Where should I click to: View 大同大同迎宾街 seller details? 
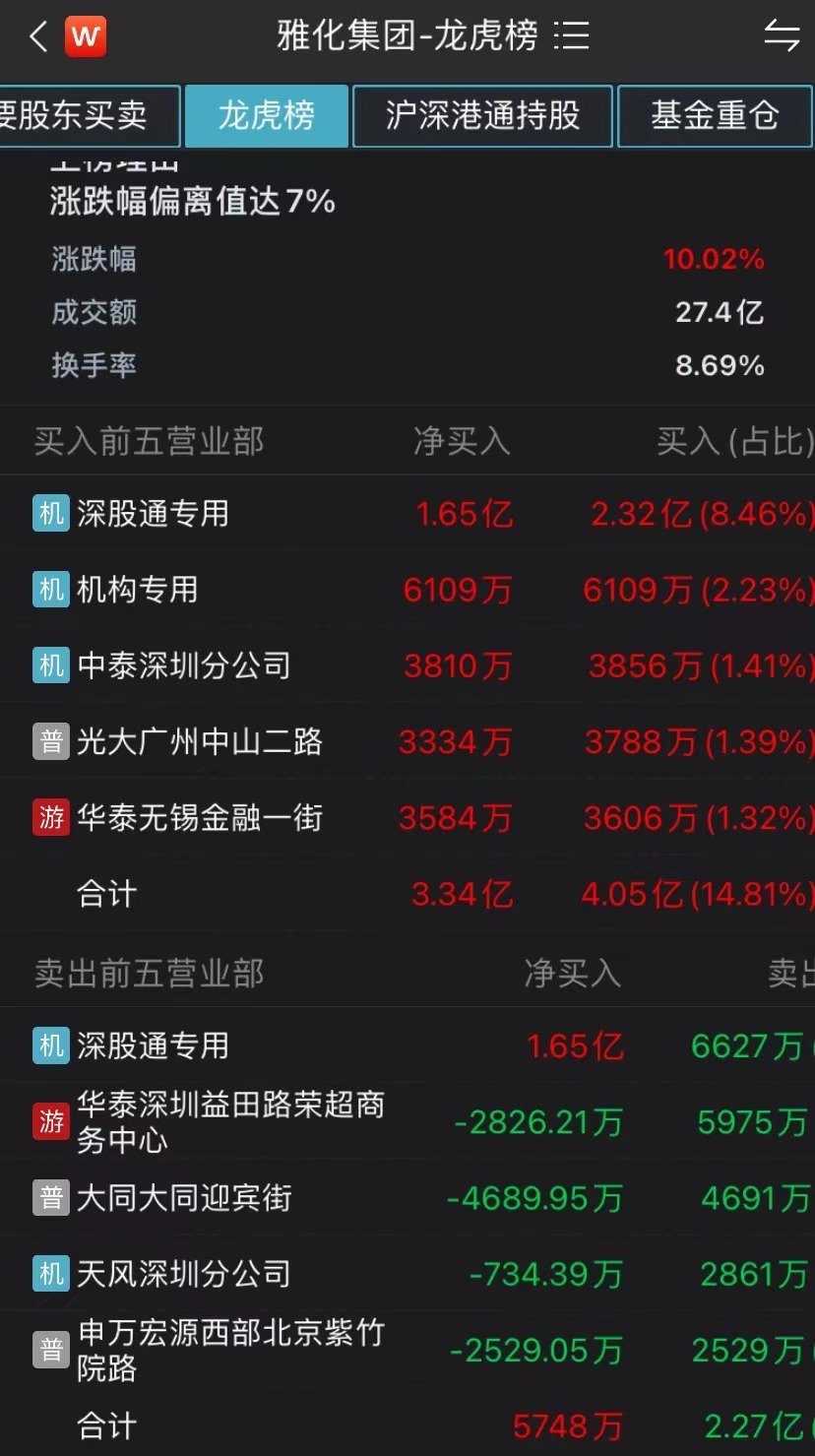pos(407,1198)
